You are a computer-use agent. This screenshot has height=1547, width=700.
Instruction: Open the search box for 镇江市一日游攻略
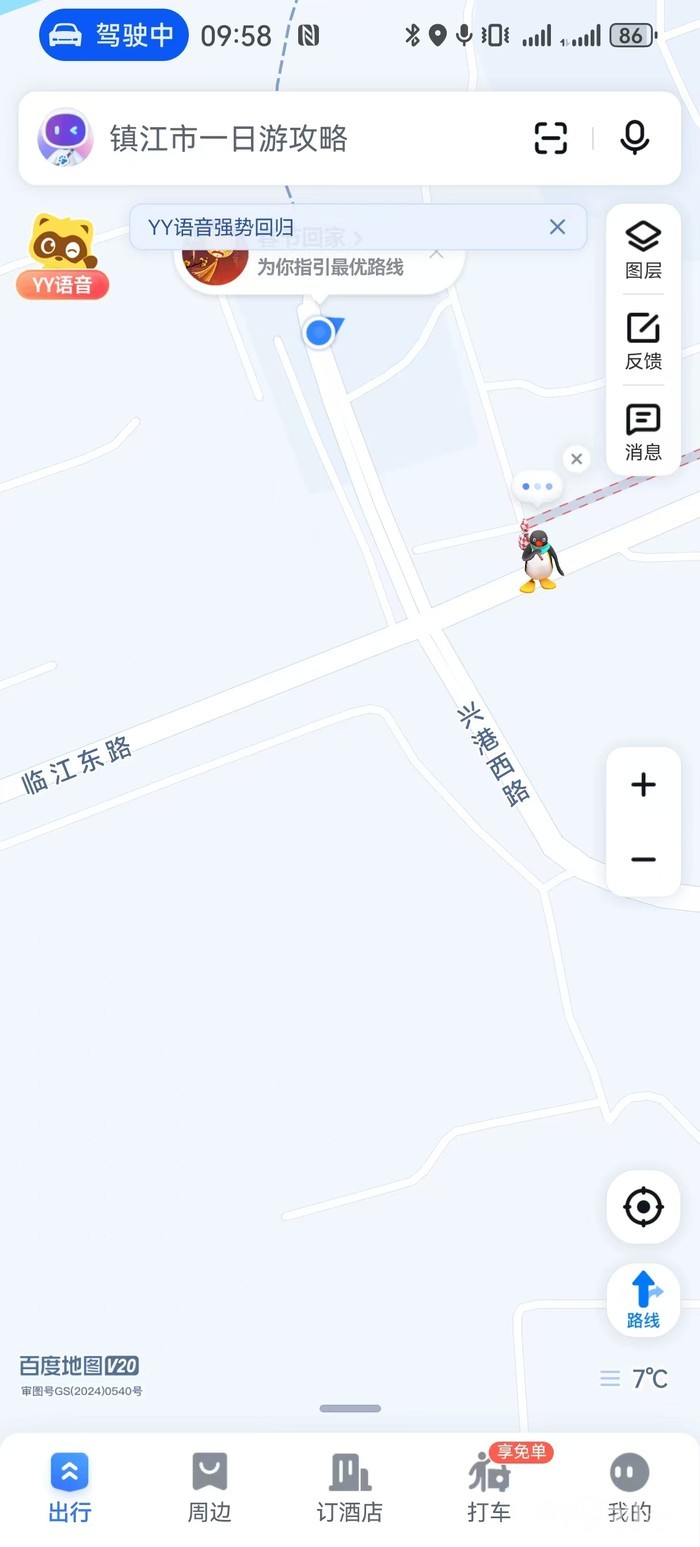coord(300,138)
